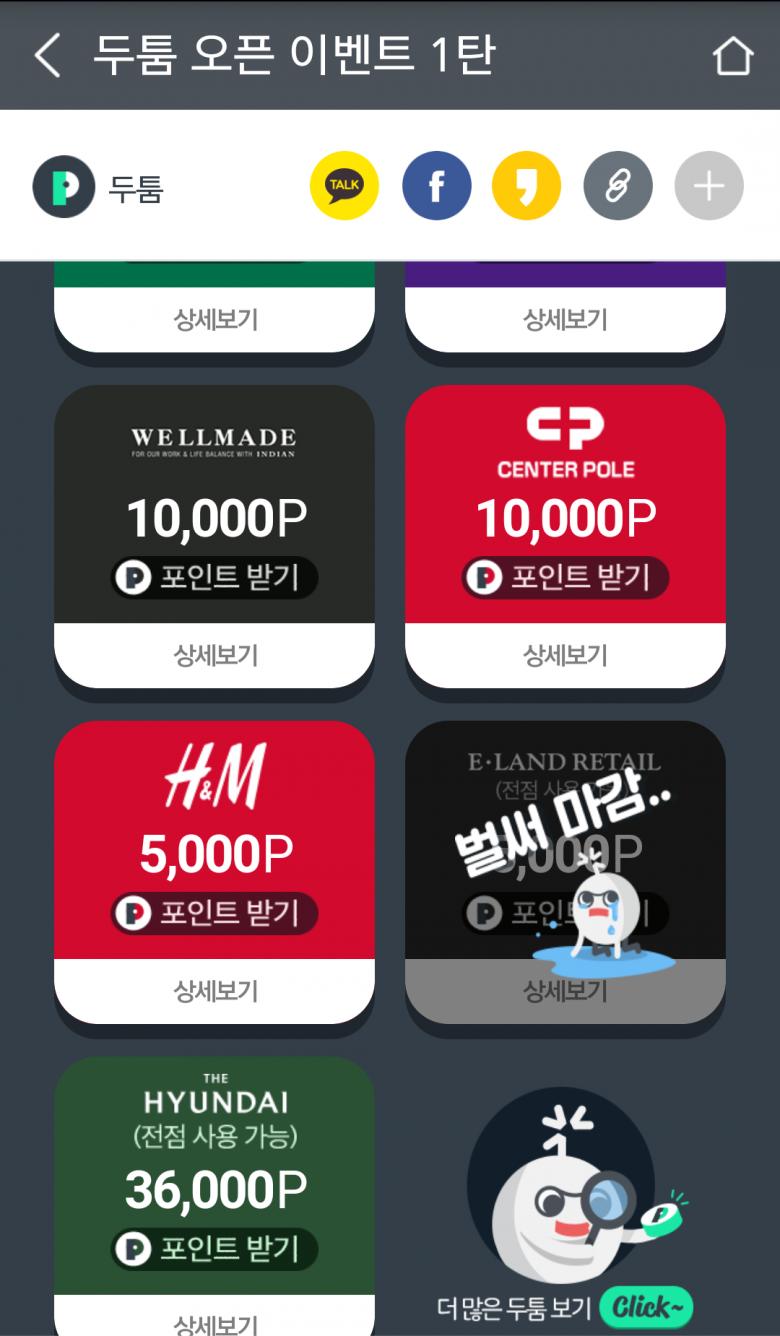The width and height of the screenshot is (780, 1336).
Task: Share to Facebook
Action: point(436,186)
